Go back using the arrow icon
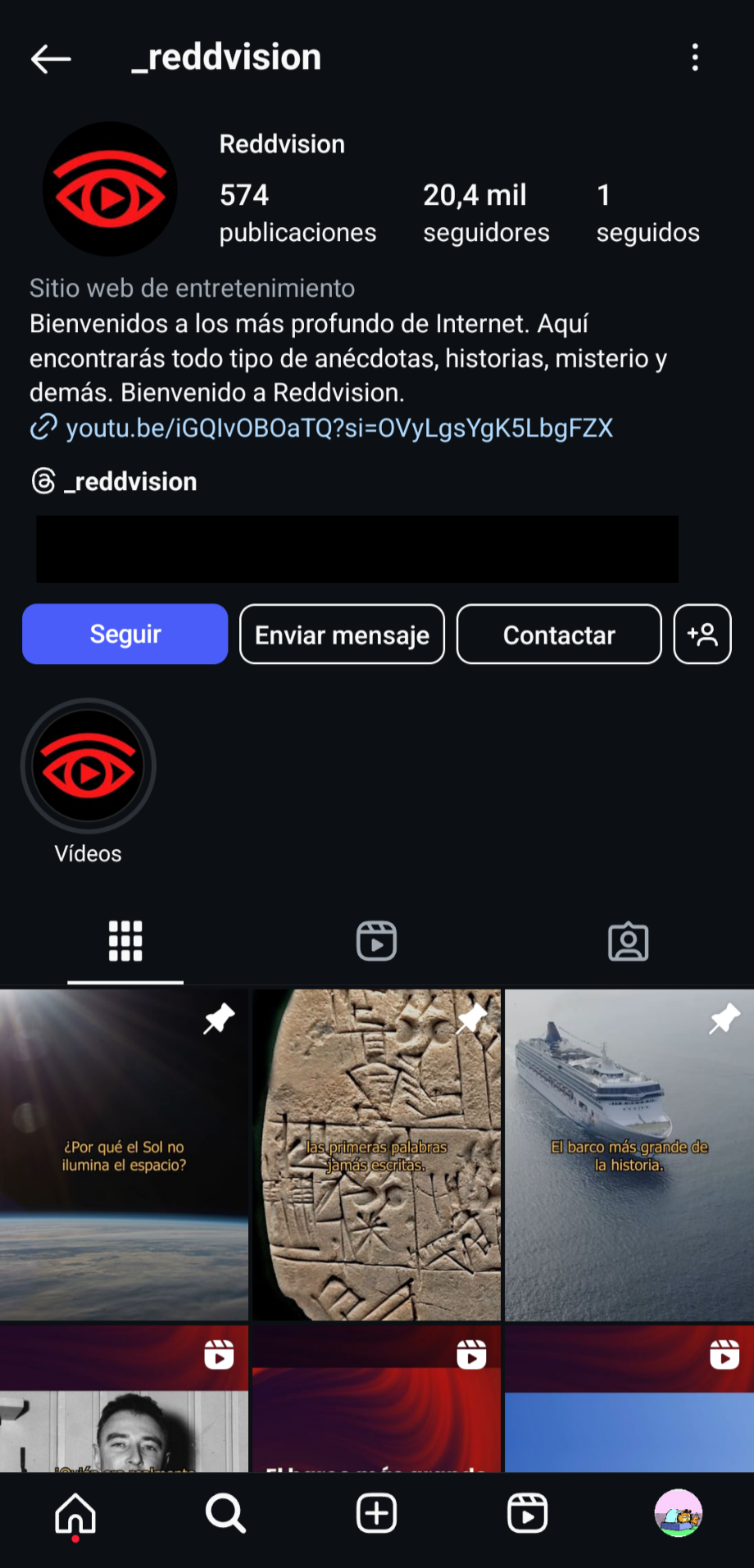Viewport: 754px width, 1568px height. click(x=51, y=59)
